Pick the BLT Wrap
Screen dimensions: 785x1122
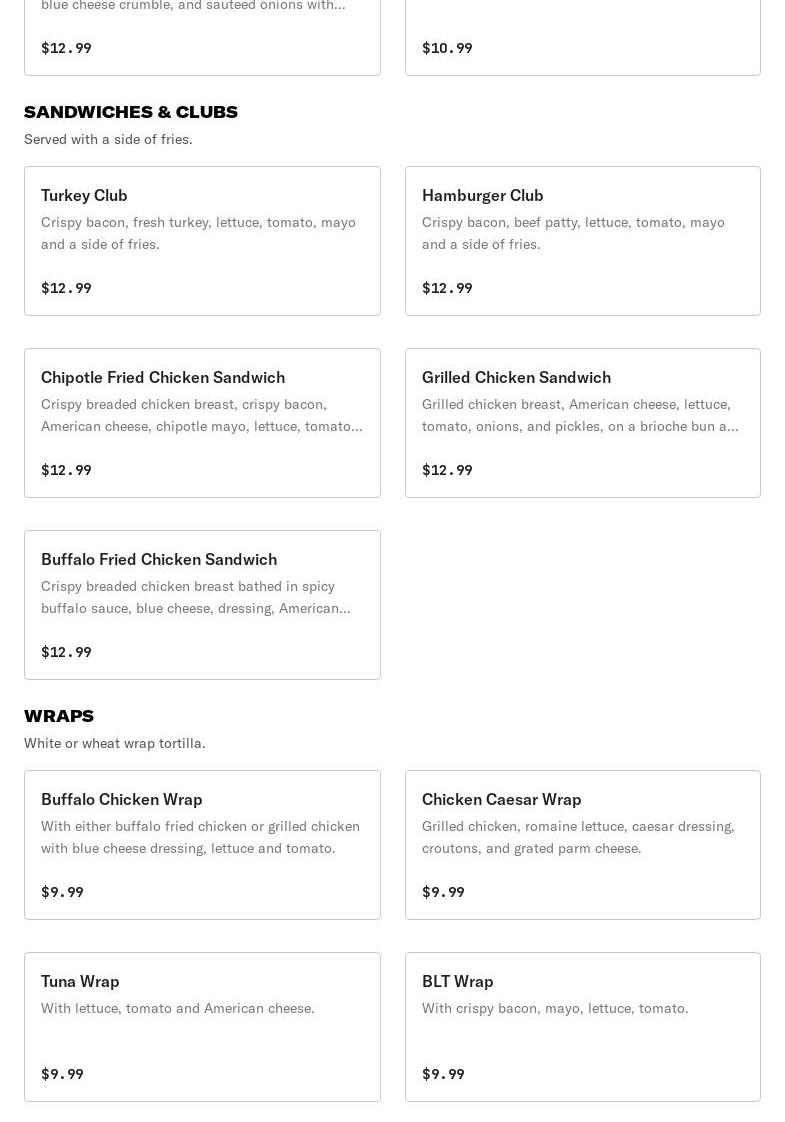point(582,1026)
